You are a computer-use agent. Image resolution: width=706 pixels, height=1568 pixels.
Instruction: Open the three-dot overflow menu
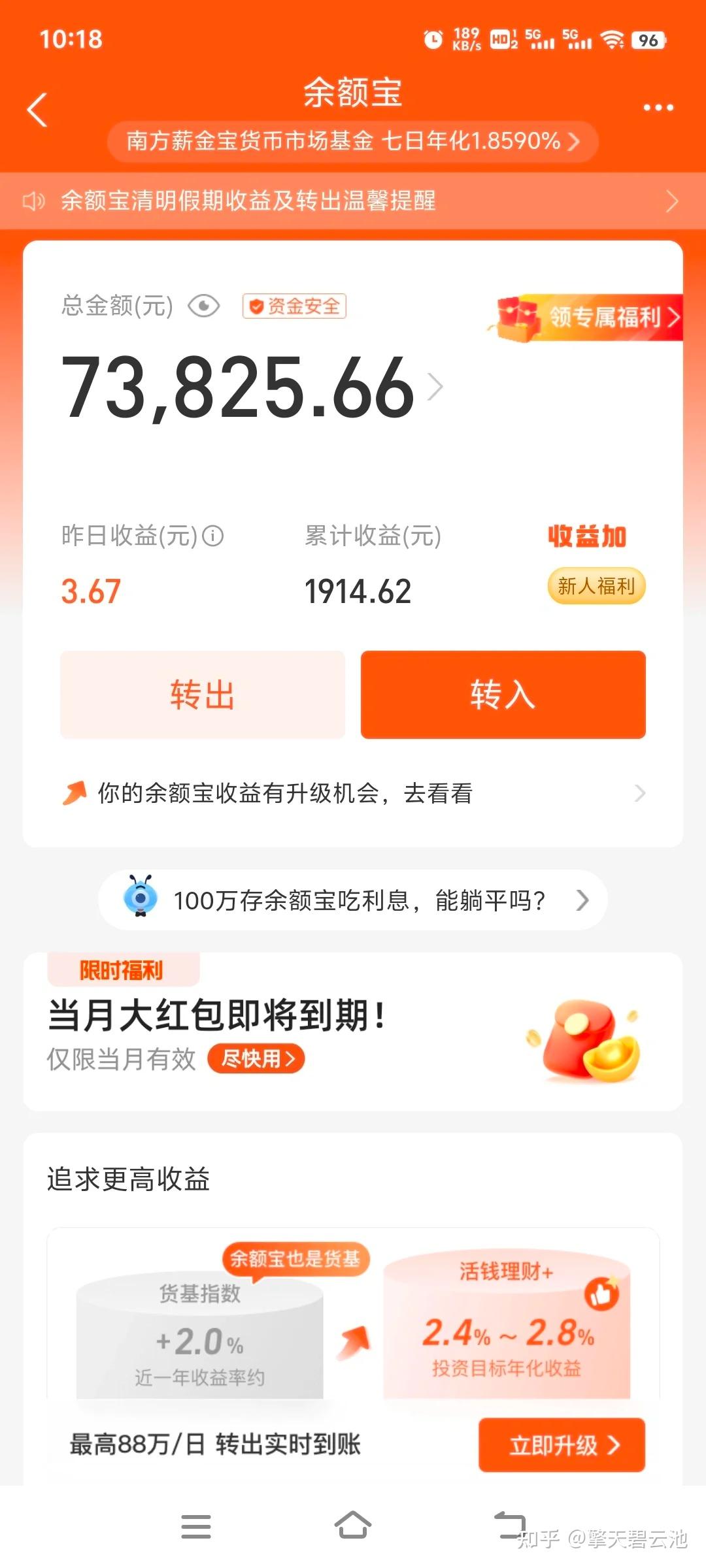(x=658, y=108)
